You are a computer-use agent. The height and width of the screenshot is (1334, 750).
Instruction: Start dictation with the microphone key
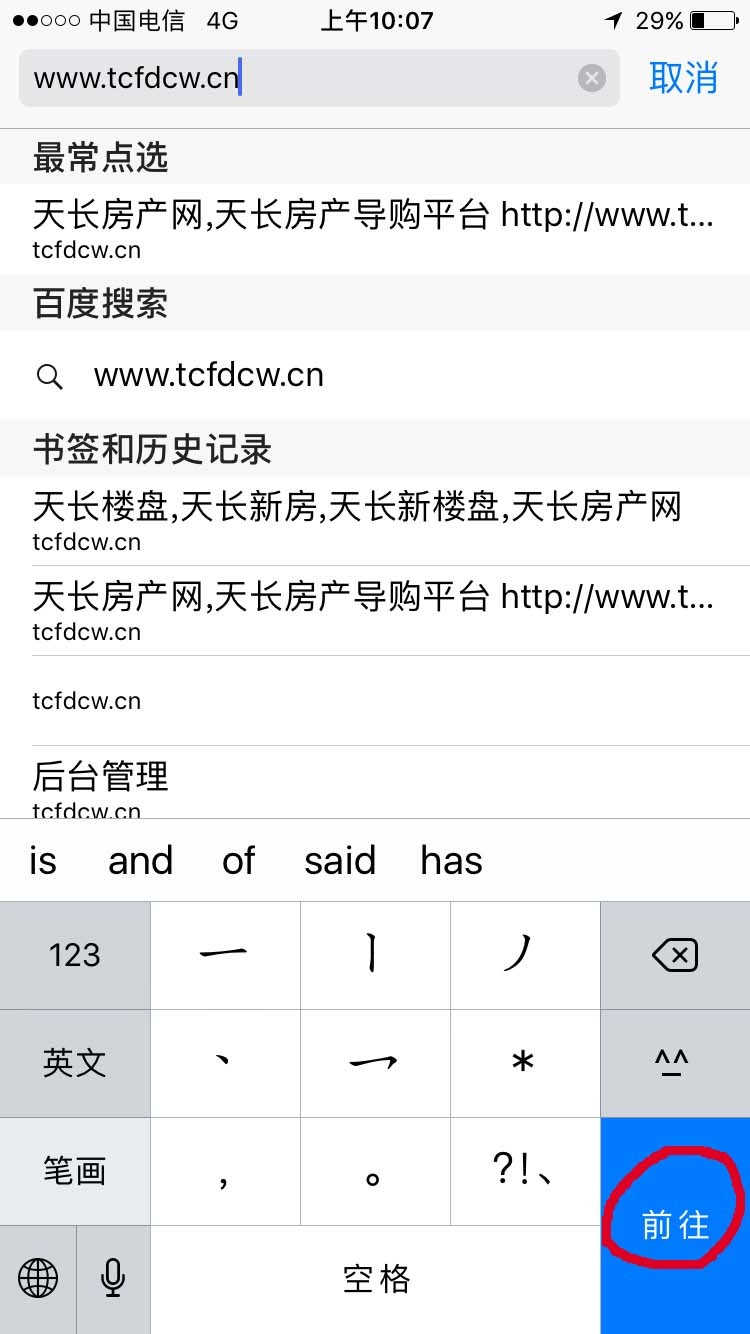click(113, 1279)
